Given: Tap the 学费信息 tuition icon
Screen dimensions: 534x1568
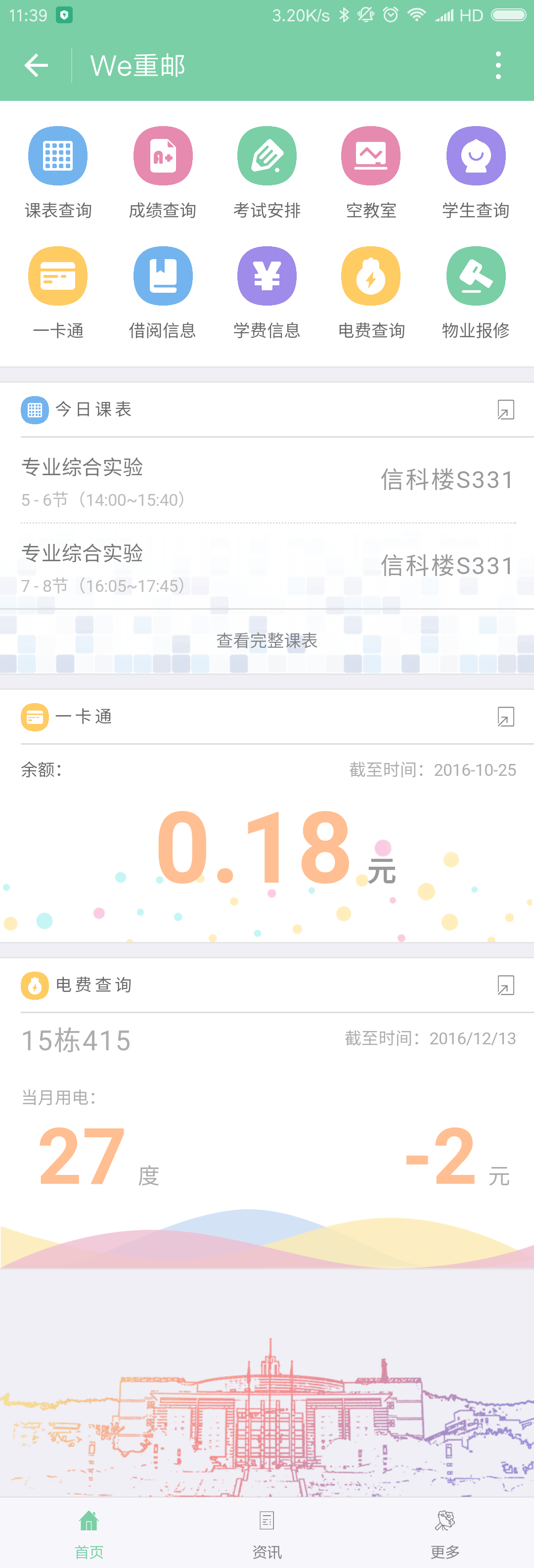Looking at the screenshot, I should point(266,275).
